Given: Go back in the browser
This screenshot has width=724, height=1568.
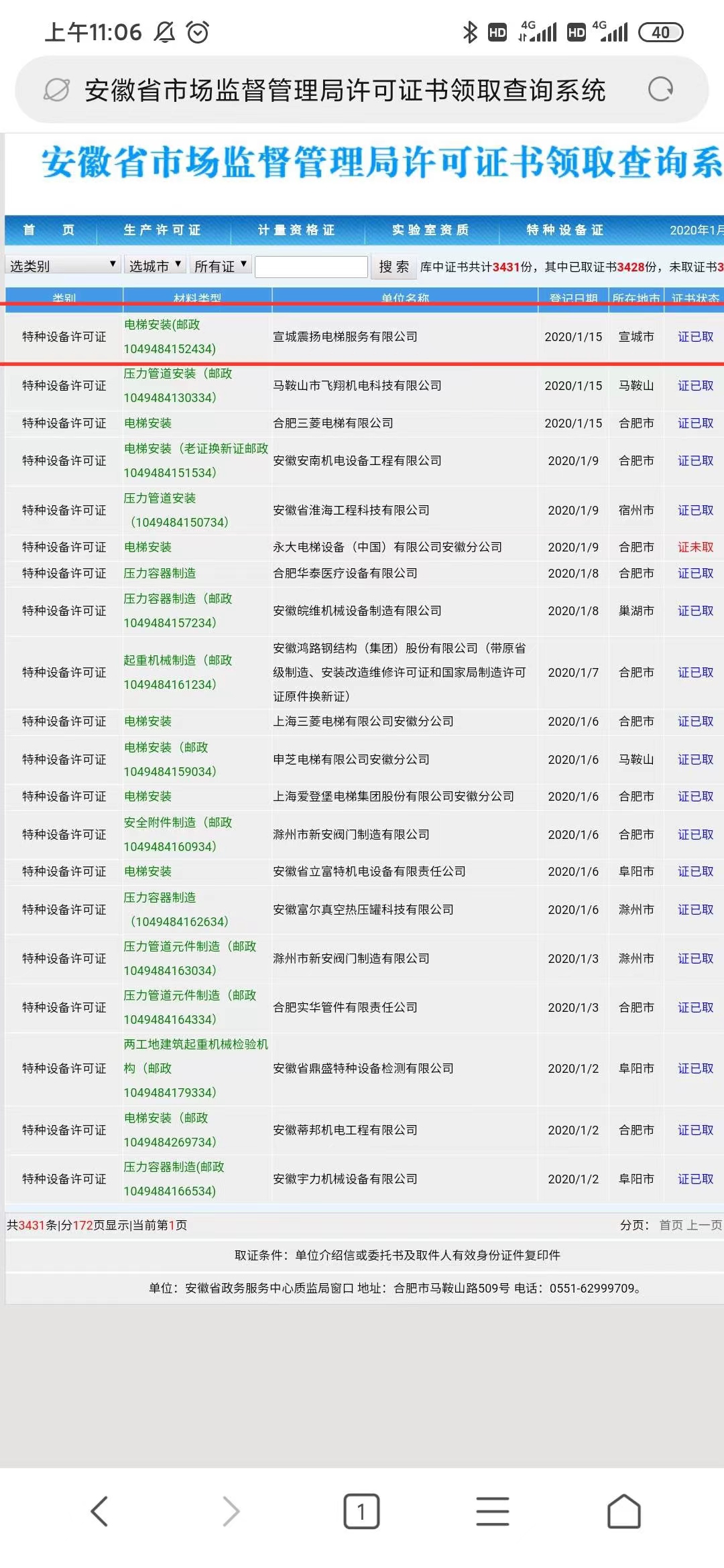Looking at the screenshot, I should pos(99,1512).
